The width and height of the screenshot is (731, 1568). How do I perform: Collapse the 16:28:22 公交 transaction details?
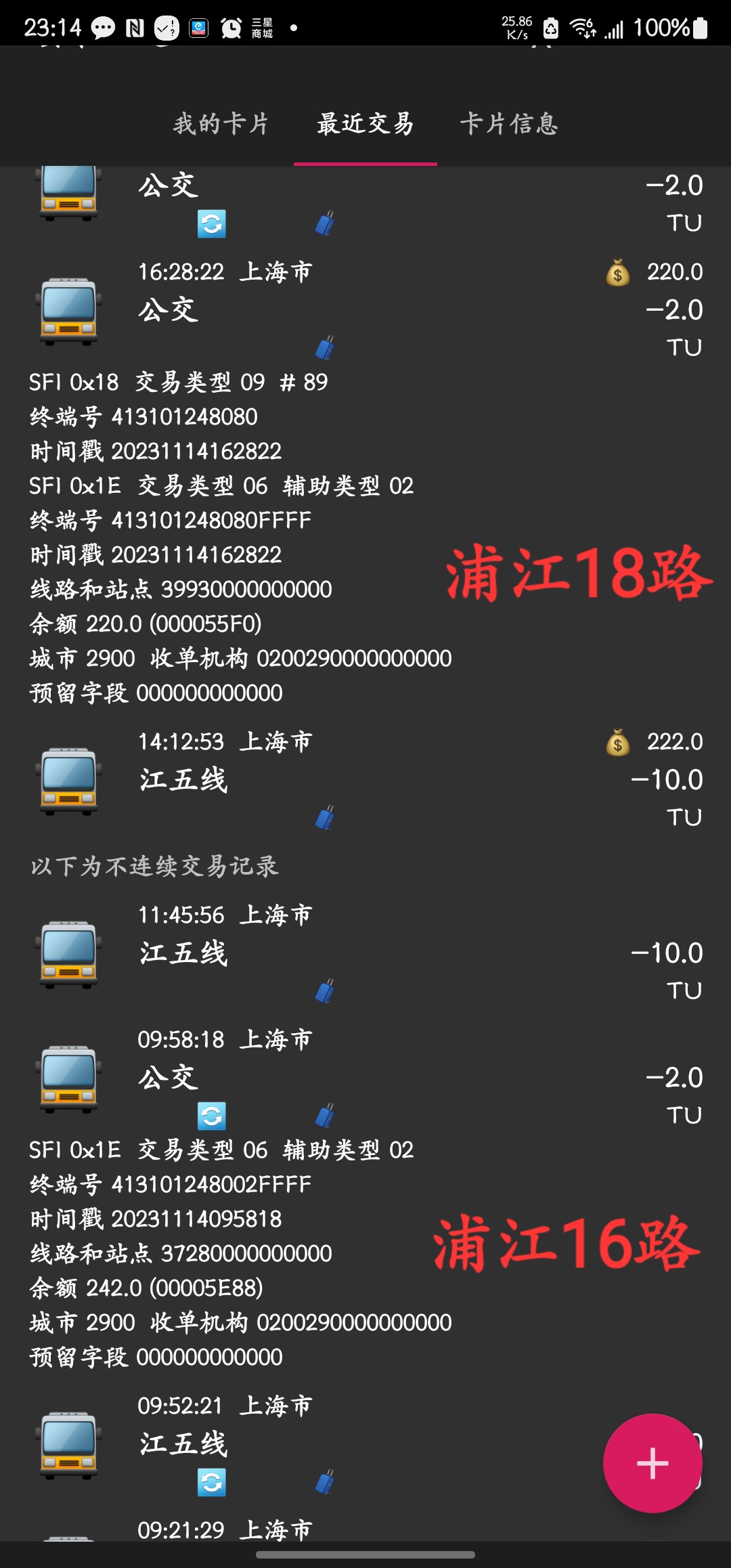click(x=365, y=309)
